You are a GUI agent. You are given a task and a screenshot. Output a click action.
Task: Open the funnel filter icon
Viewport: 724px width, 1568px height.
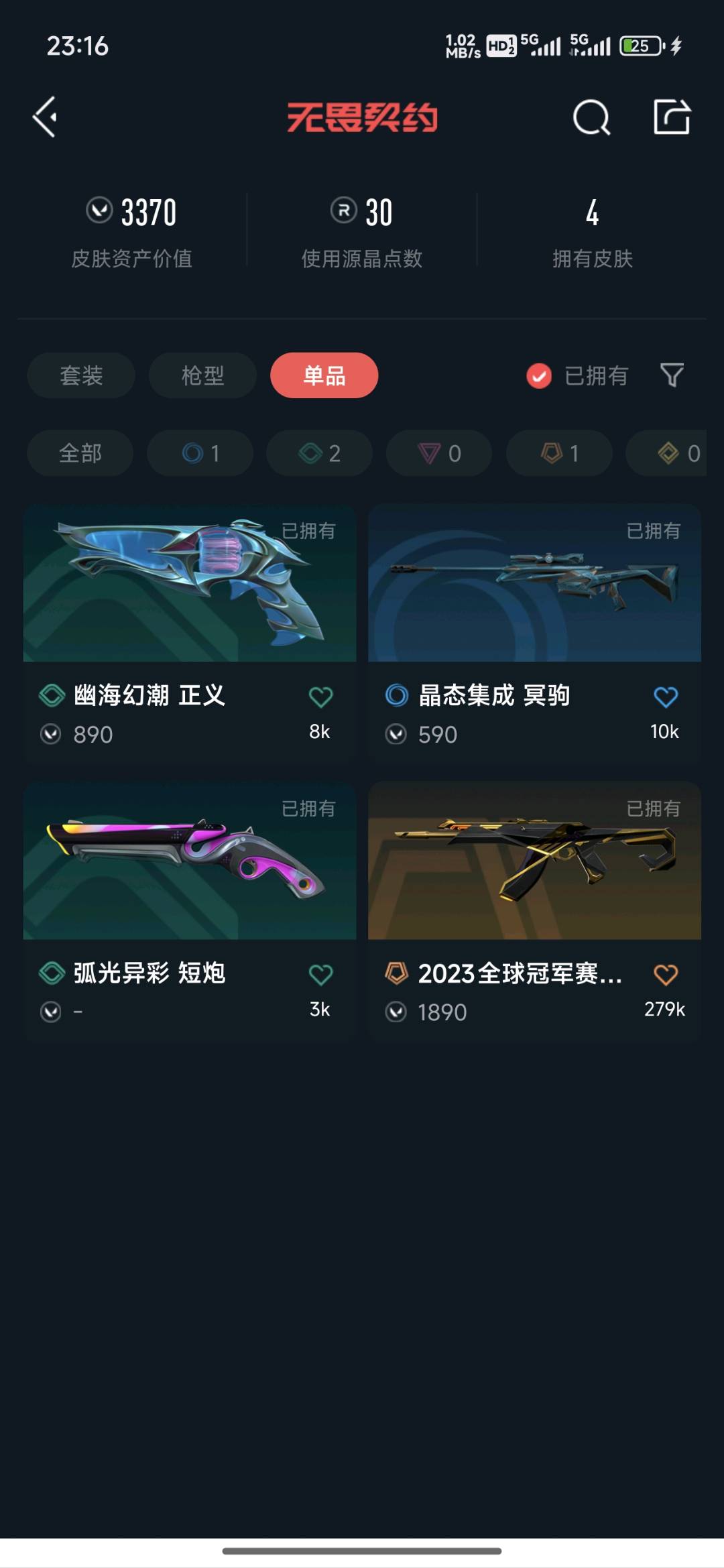672,375
